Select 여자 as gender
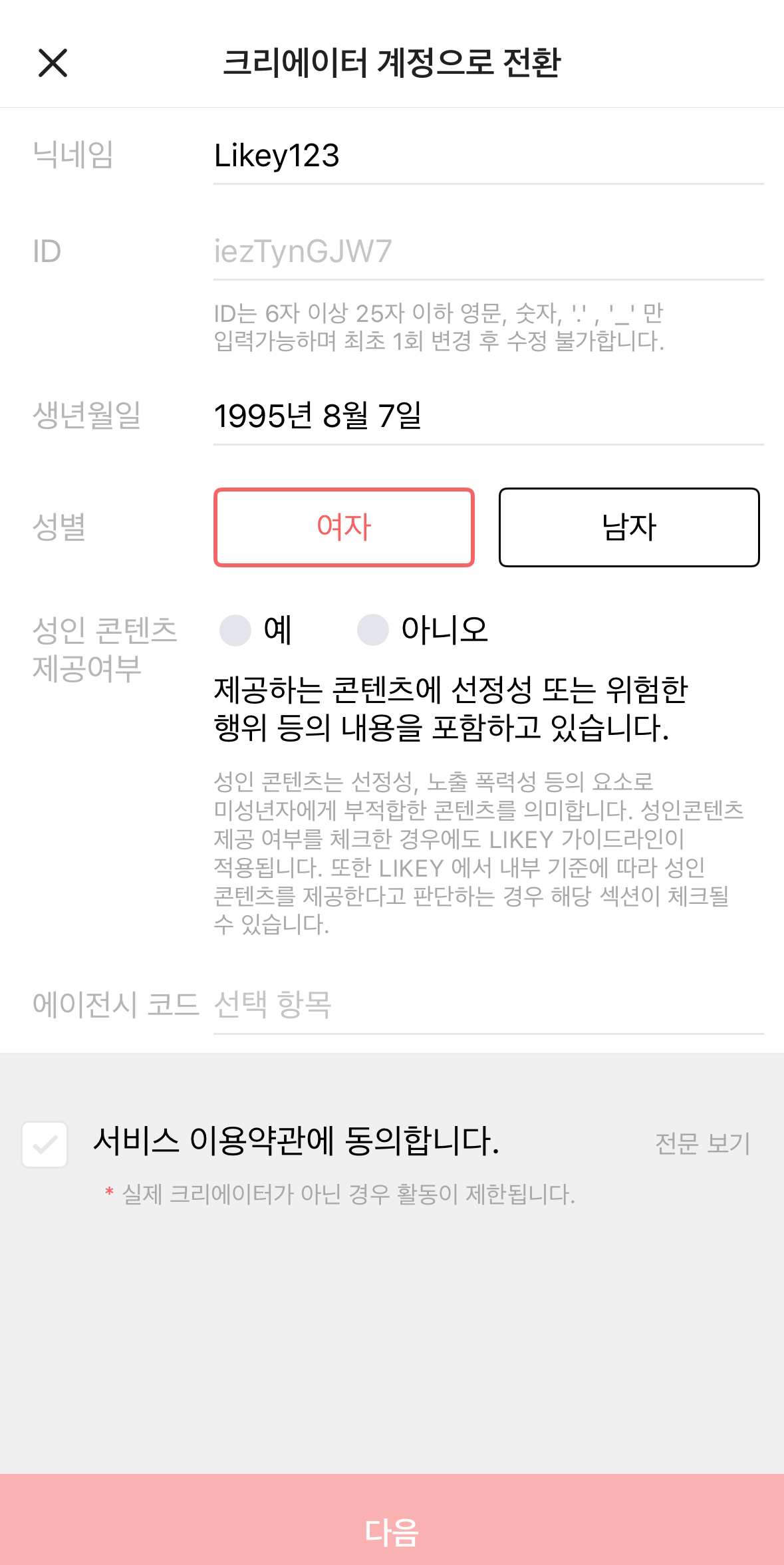Image resolution: width=784 pixels, height=1565 pixels. (344, 527)
